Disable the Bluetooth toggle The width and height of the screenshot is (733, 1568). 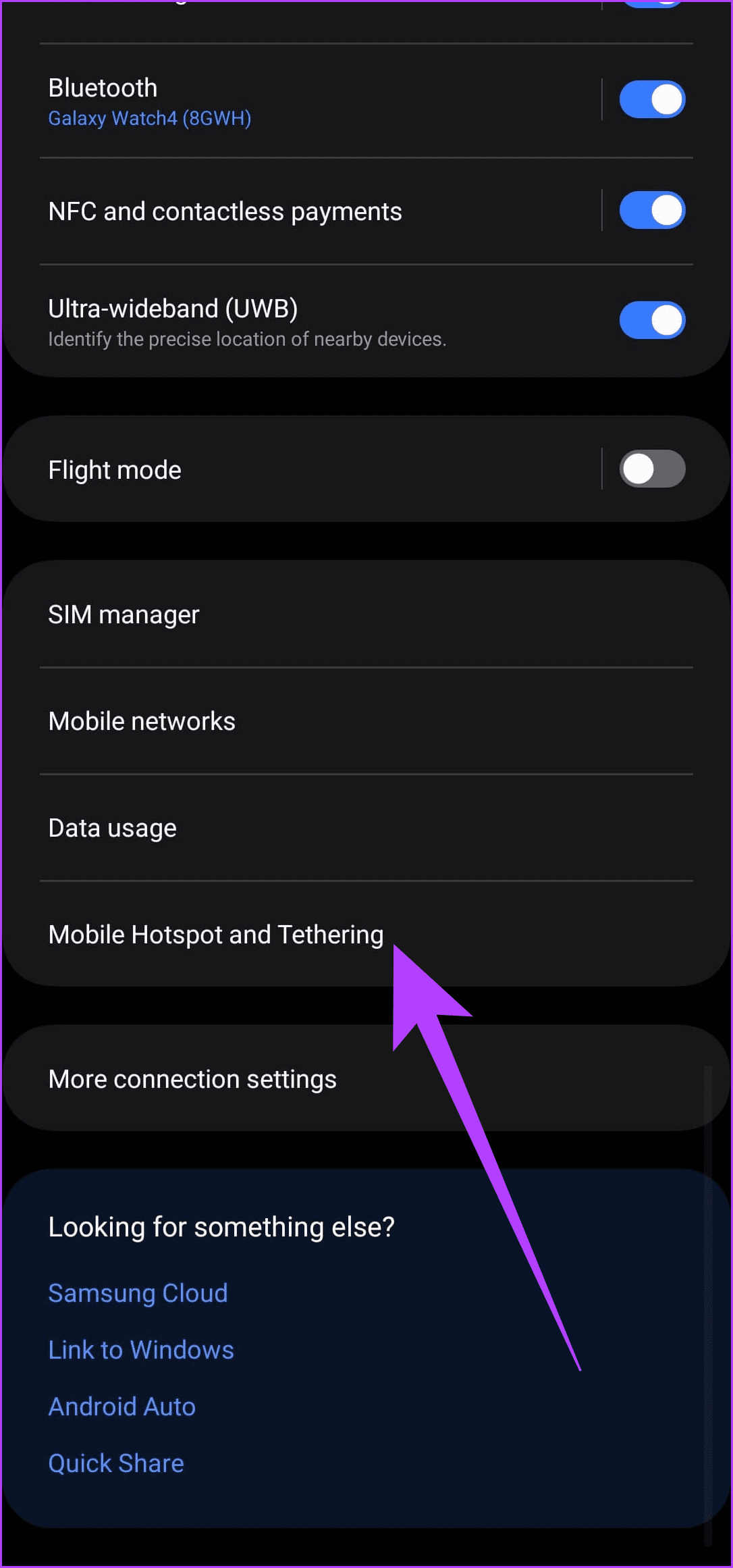pyautogui.click(x=652, y=99)
